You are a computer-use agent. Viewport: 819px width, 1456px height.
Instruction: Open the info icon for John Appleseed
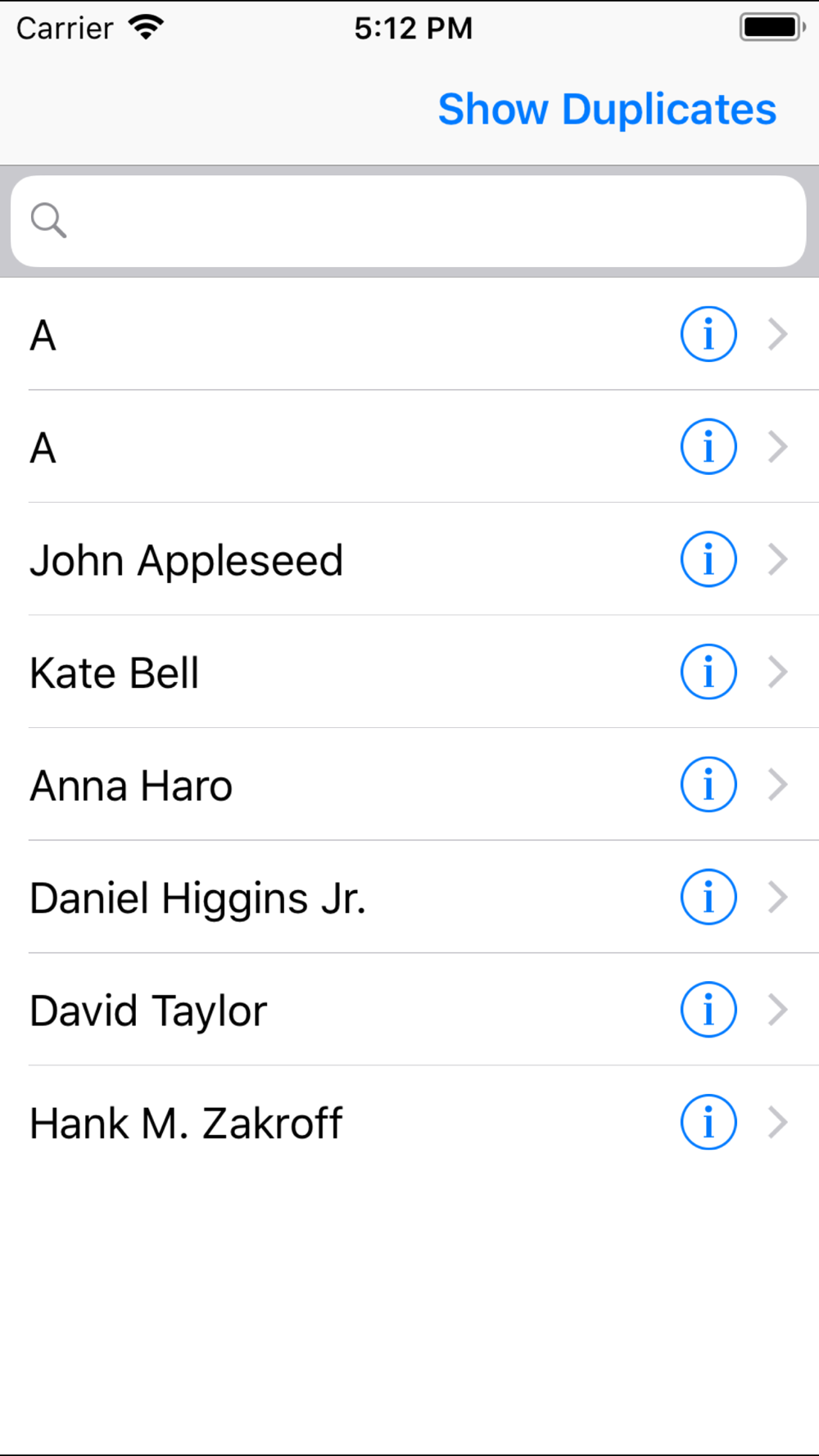(x=708, y=559)
